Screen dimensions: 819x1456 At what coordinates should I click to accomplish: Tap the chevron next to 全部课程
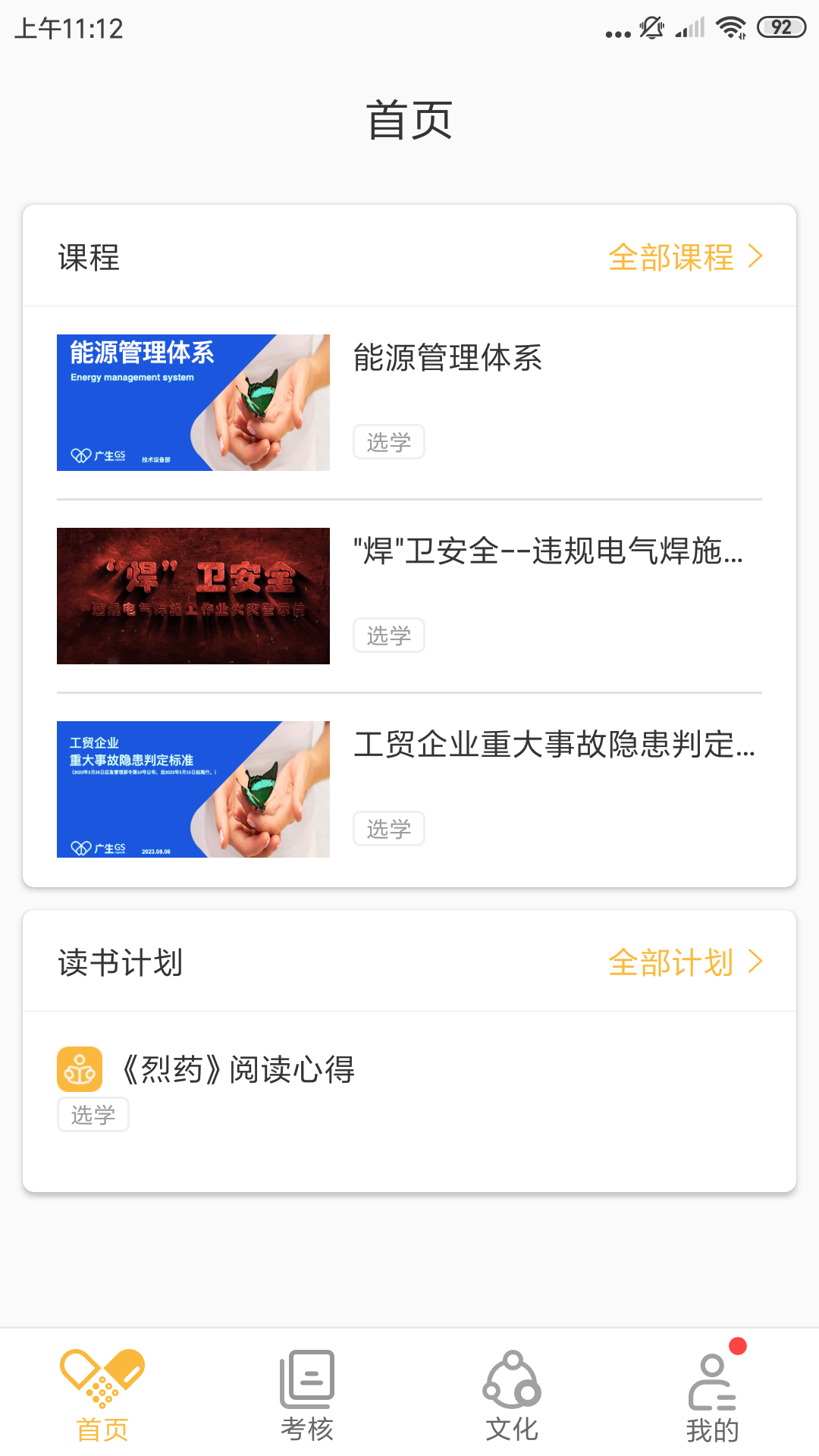tap(755, 257)
